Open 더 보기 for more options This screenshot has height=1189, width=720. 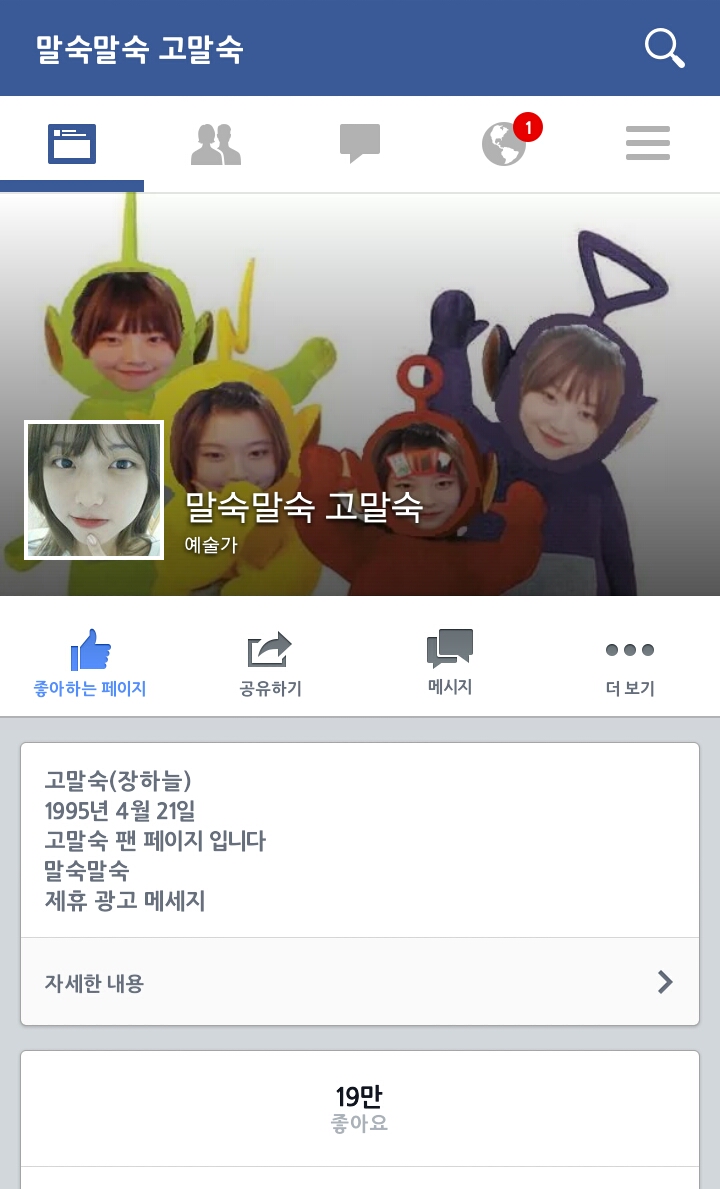tap(630, 667)
